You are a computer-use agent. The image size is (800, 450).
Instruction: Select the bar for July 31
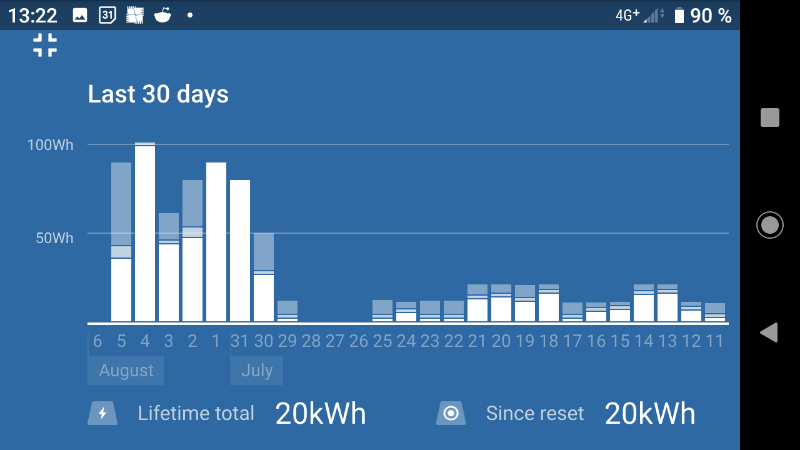point(240,250)
